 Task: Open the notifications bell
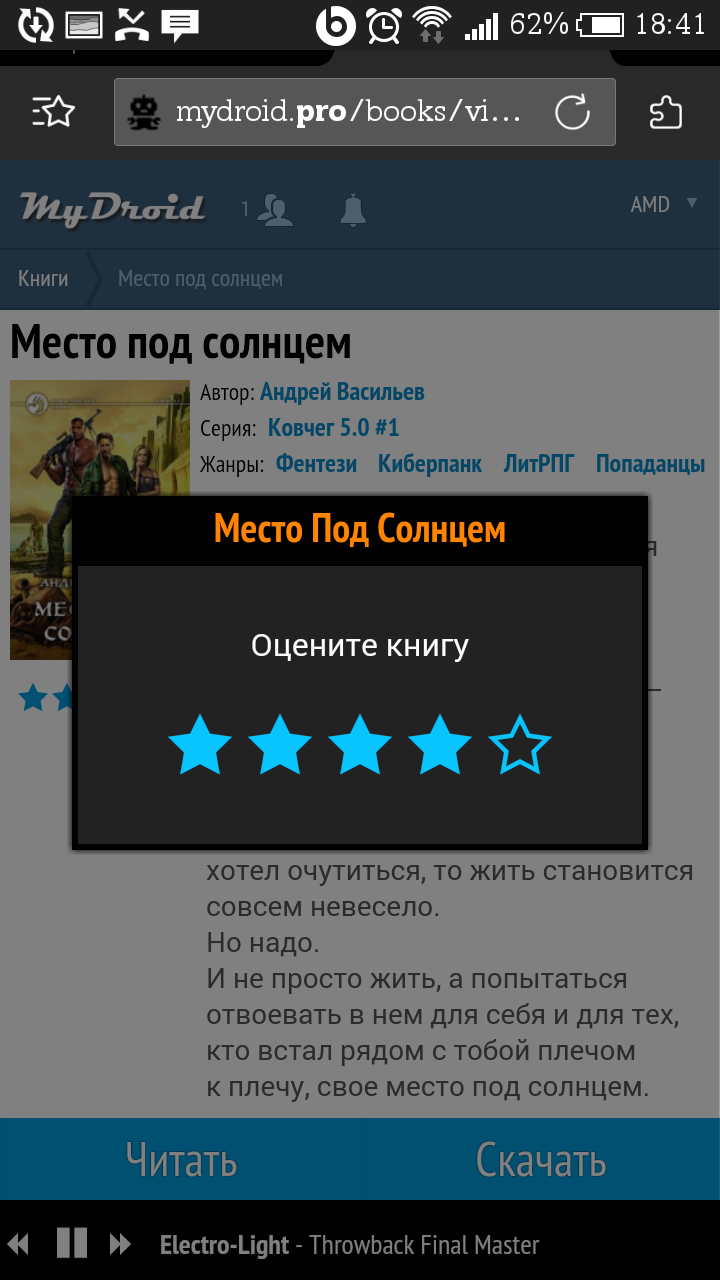[x=352, y=209]
